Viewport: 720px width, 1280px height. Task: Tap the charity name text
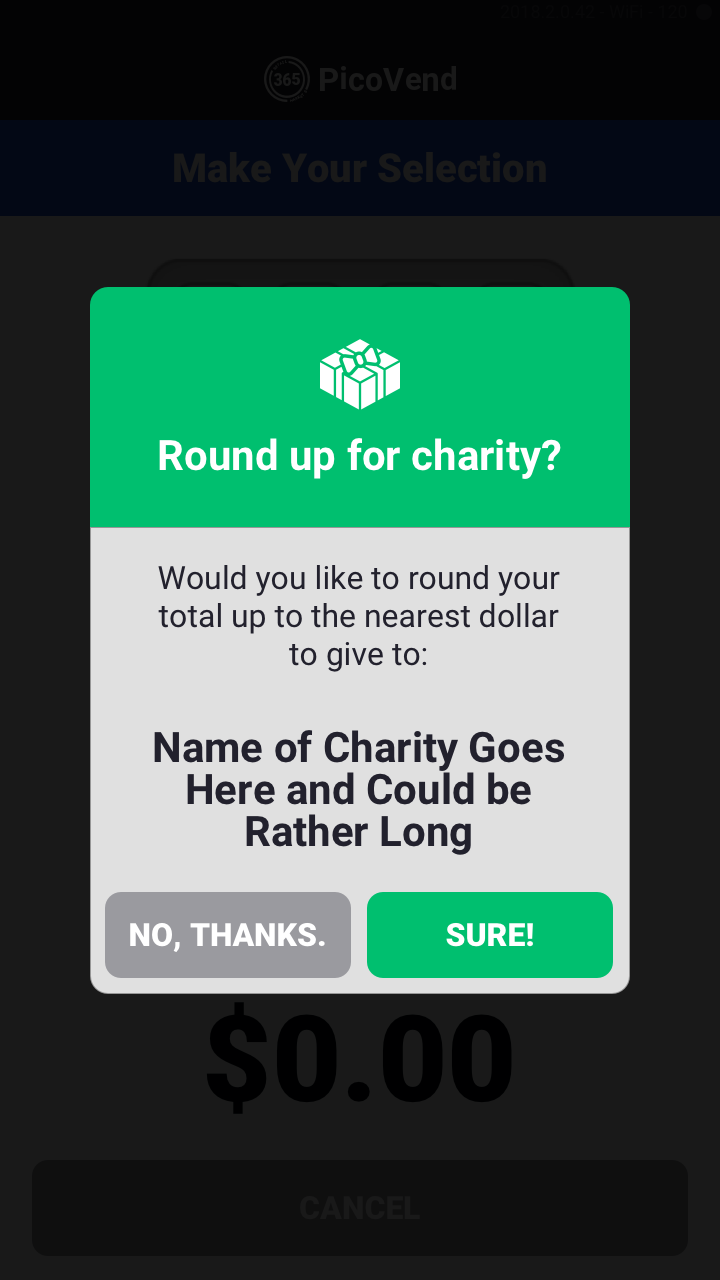(358, 789)
